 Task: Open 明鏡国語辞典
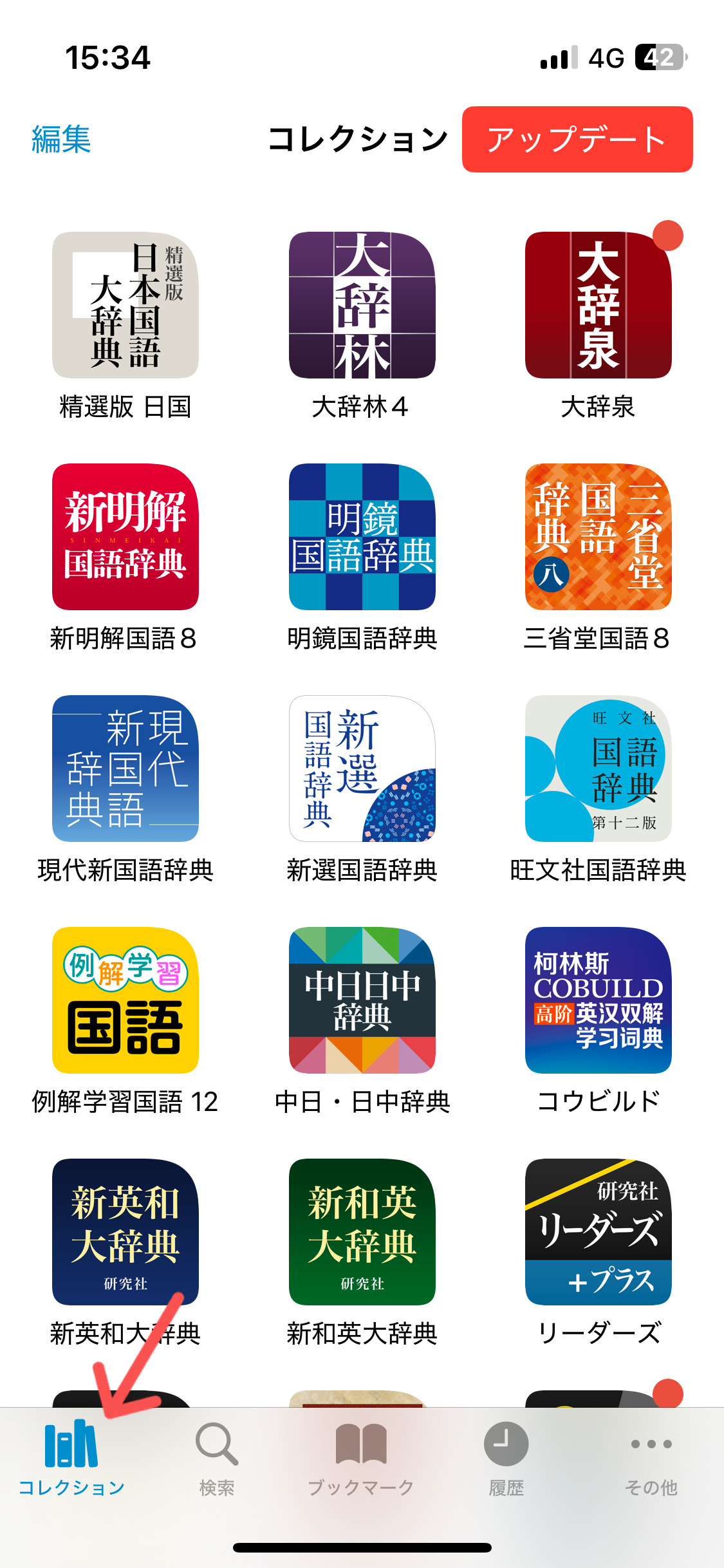(x=362, y=537)
